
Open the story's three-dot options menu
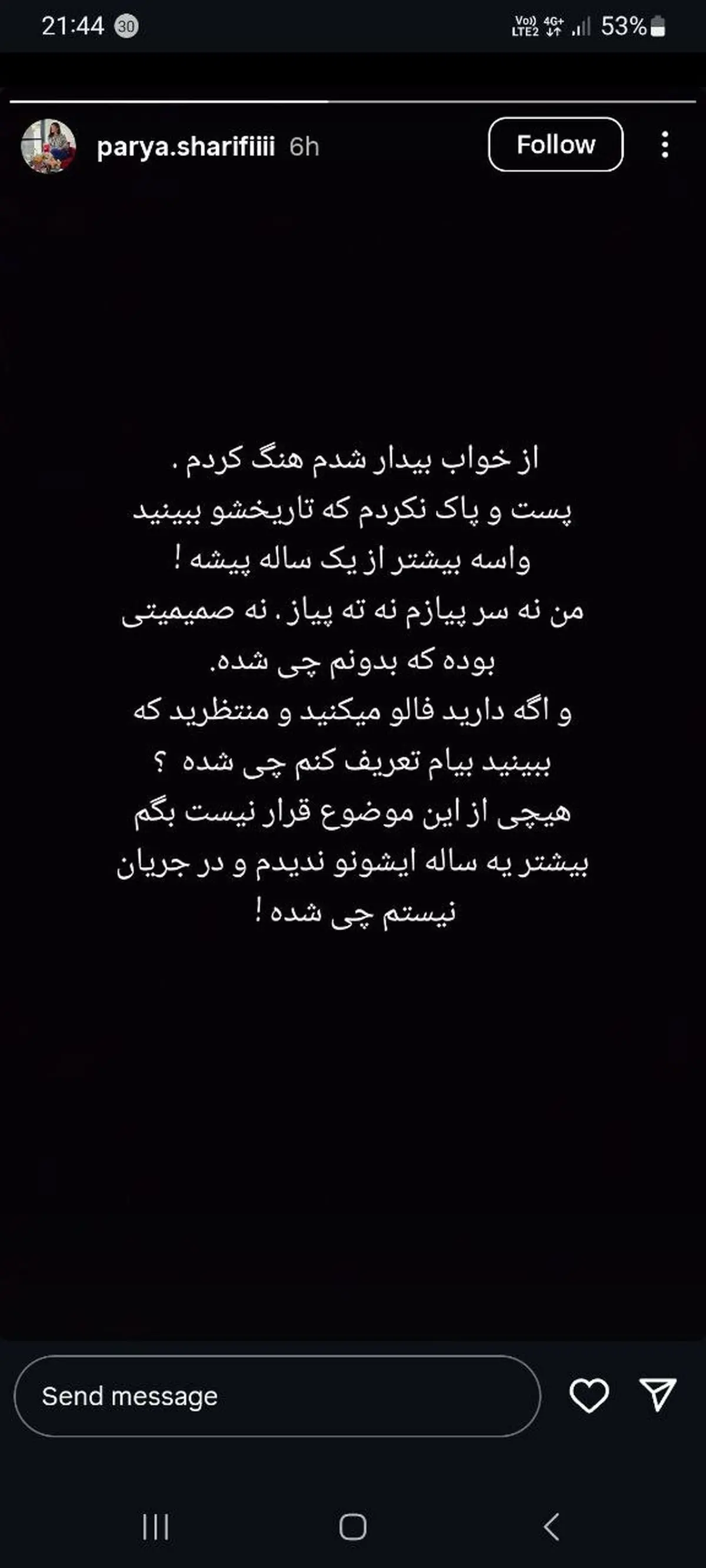coord(665,145)
